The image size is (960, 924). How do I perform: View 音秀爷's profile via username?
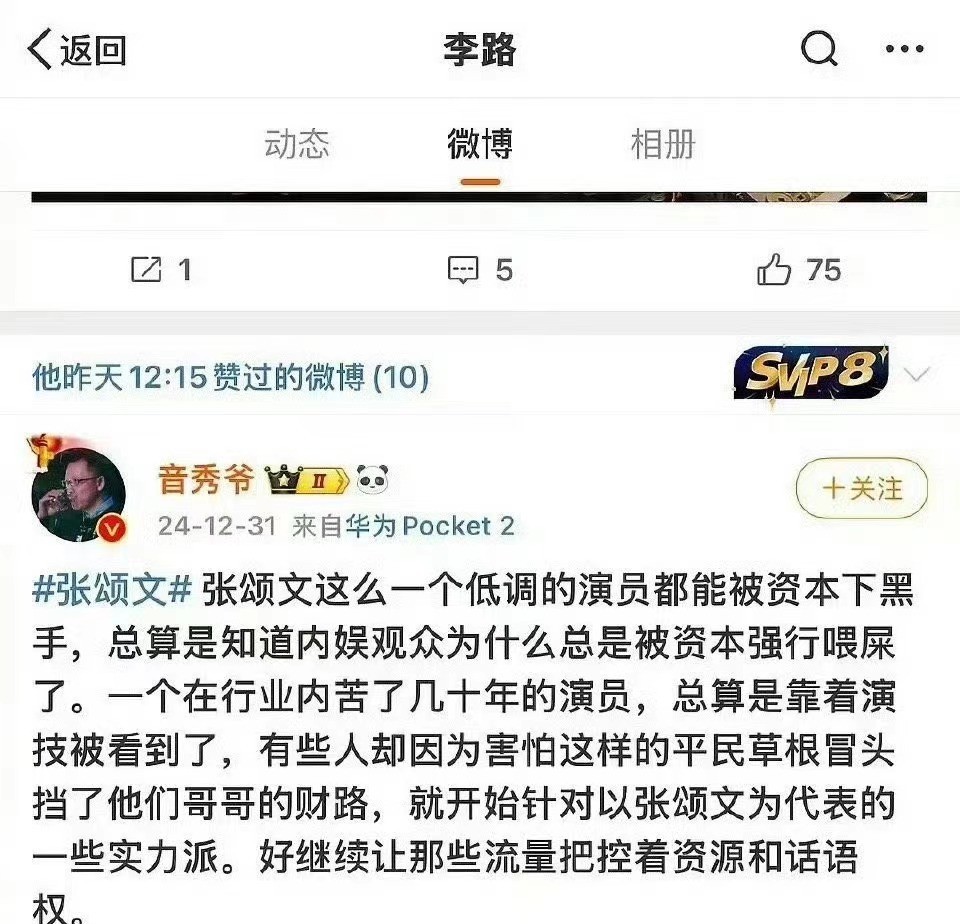coord(206,481)
